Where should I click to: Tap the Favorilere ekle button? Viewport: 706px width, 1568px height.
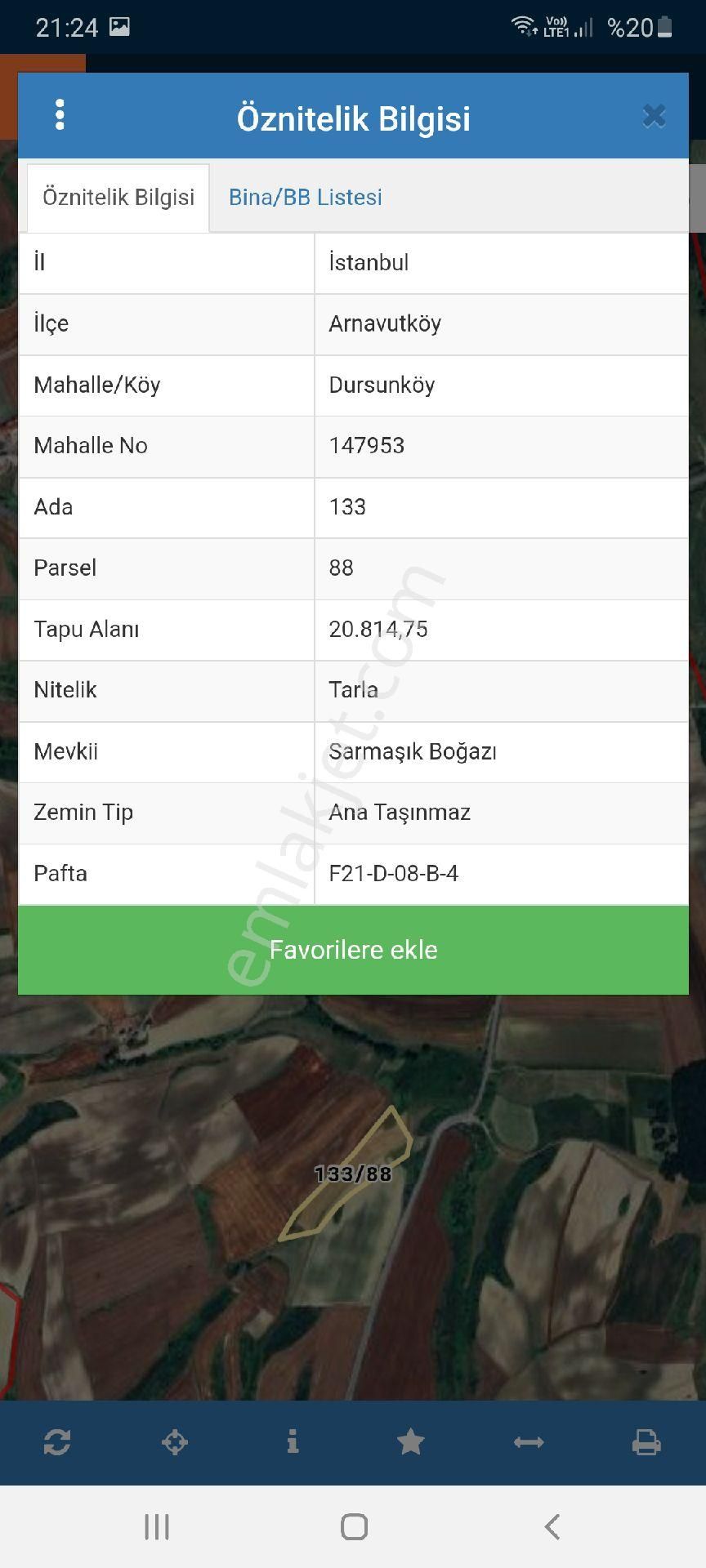(353, 950)
